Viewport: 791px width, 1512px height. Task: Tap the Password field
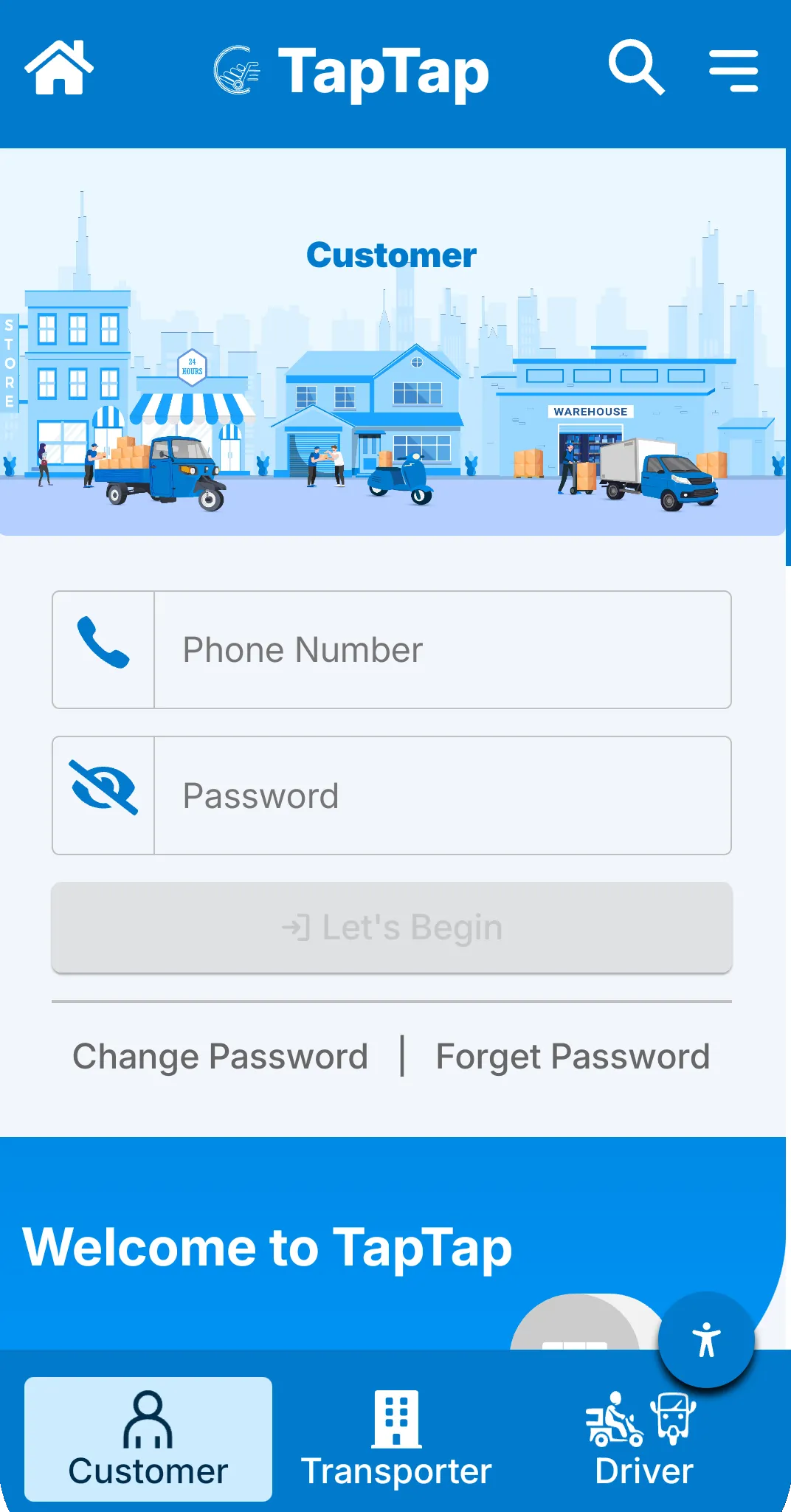pyautogui.click(x=441, y=796)
